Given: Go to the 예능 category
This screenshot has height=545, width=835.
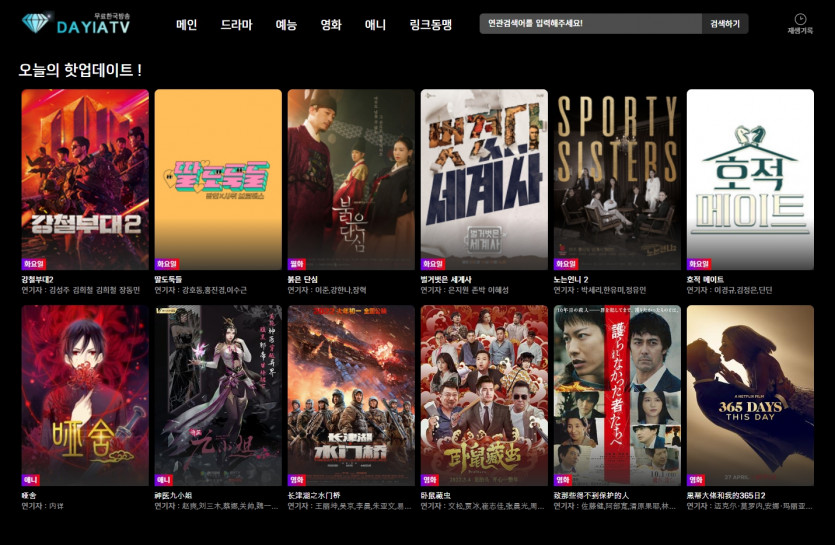Looking at the screenshot, I should tap(286, 25).
